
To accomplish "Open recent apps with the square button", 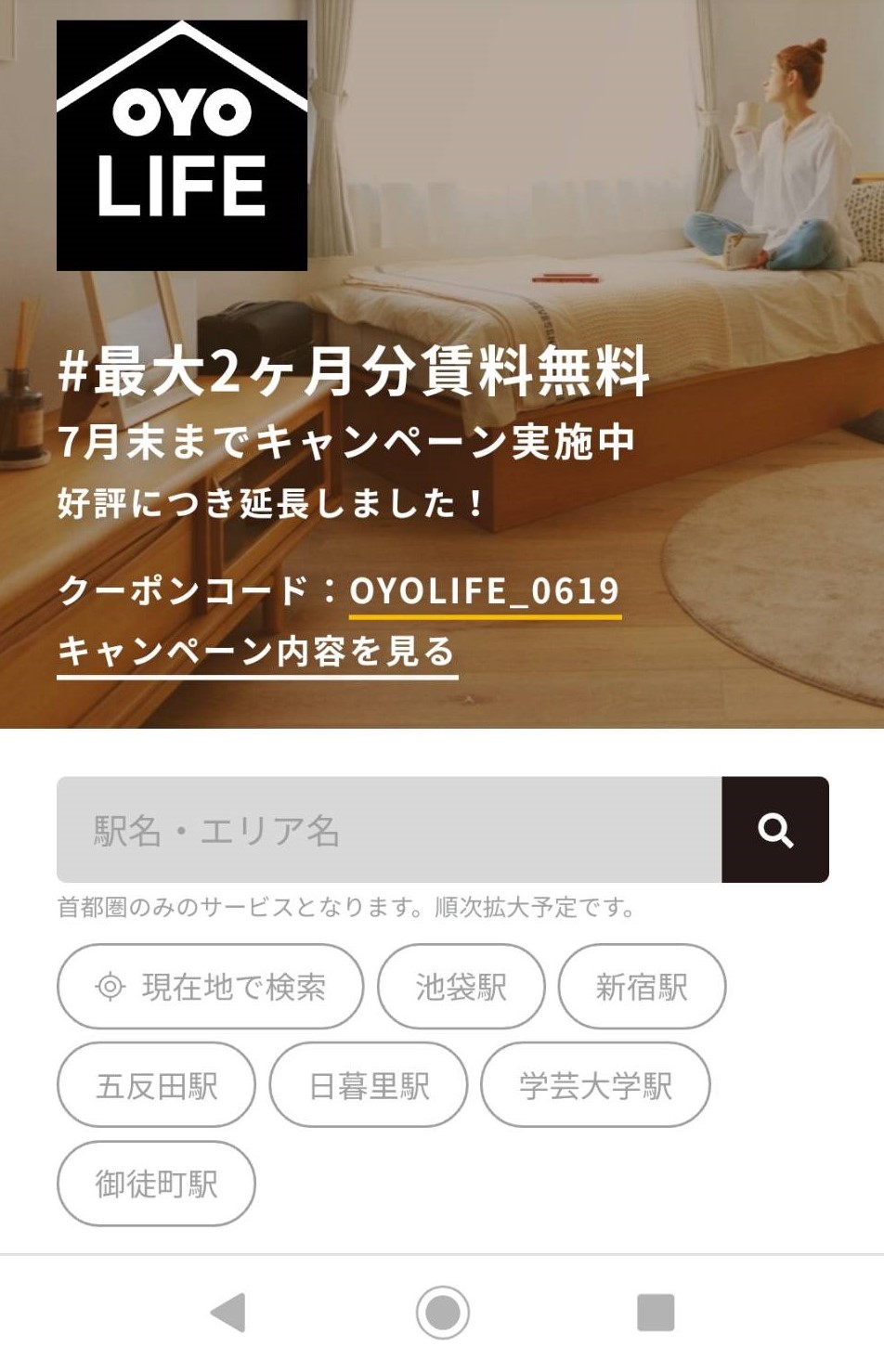I will [x=655, y=1313].
